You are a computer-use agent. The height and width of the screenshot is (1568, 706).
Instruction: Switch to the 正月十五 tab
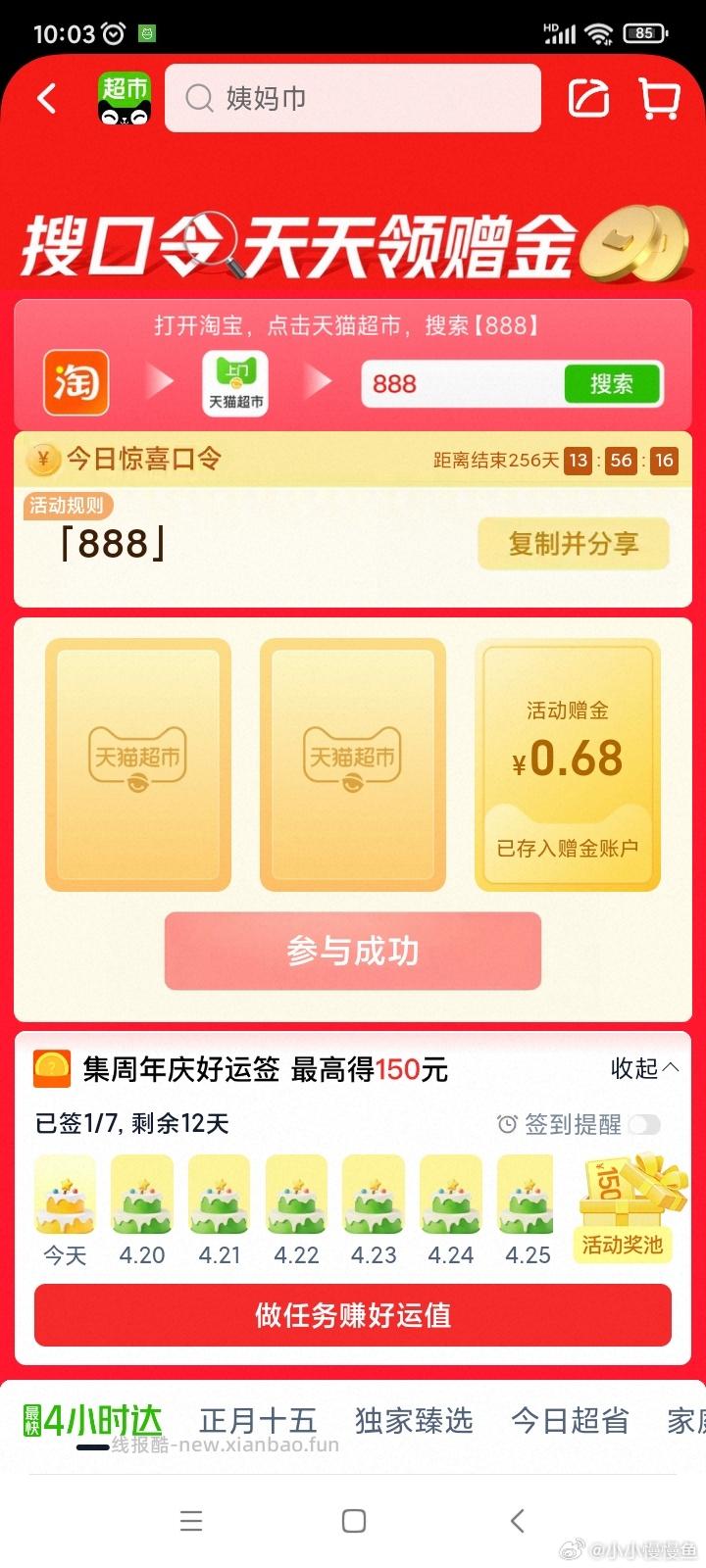[x=256, y=1420]
